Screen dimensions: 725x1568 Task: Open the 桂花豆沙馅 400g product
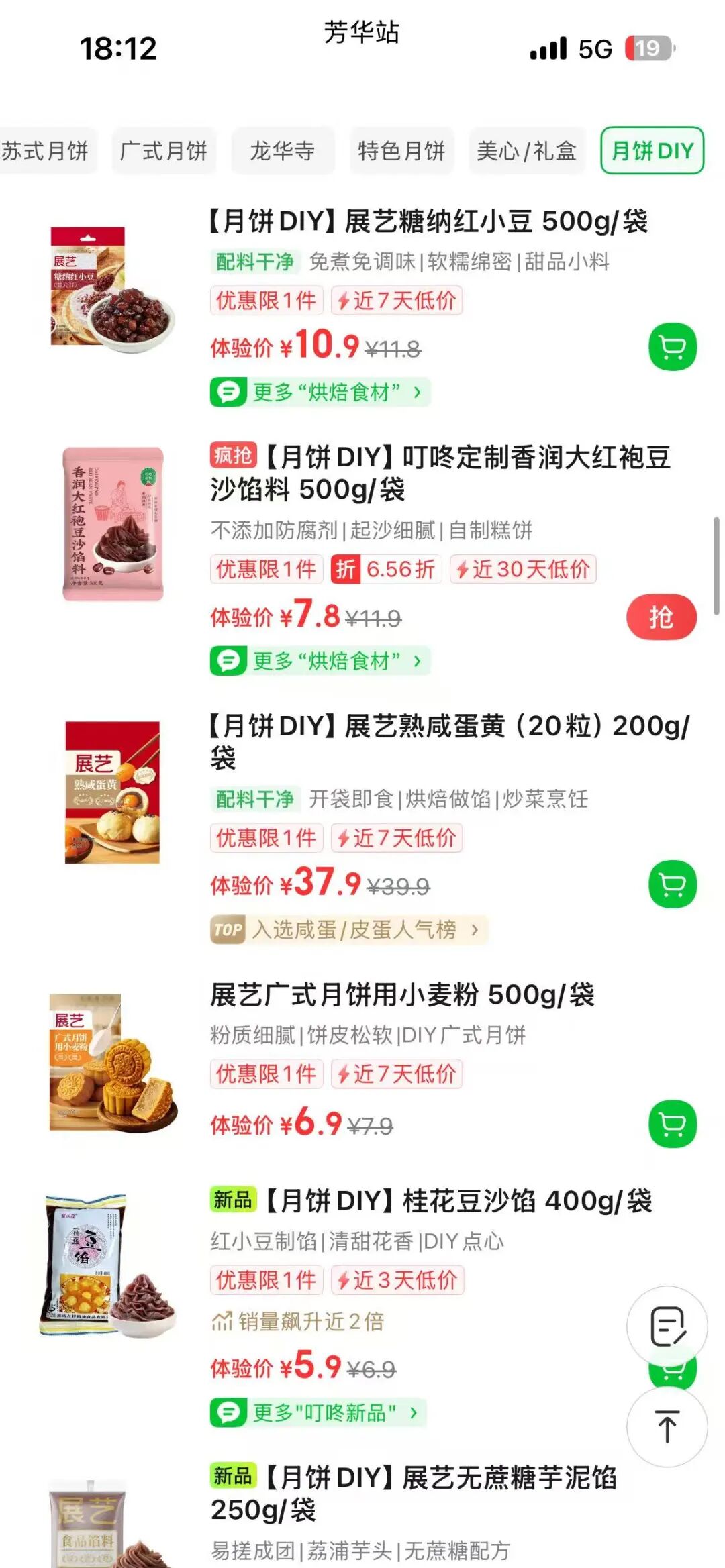(x=432, y=1201)
